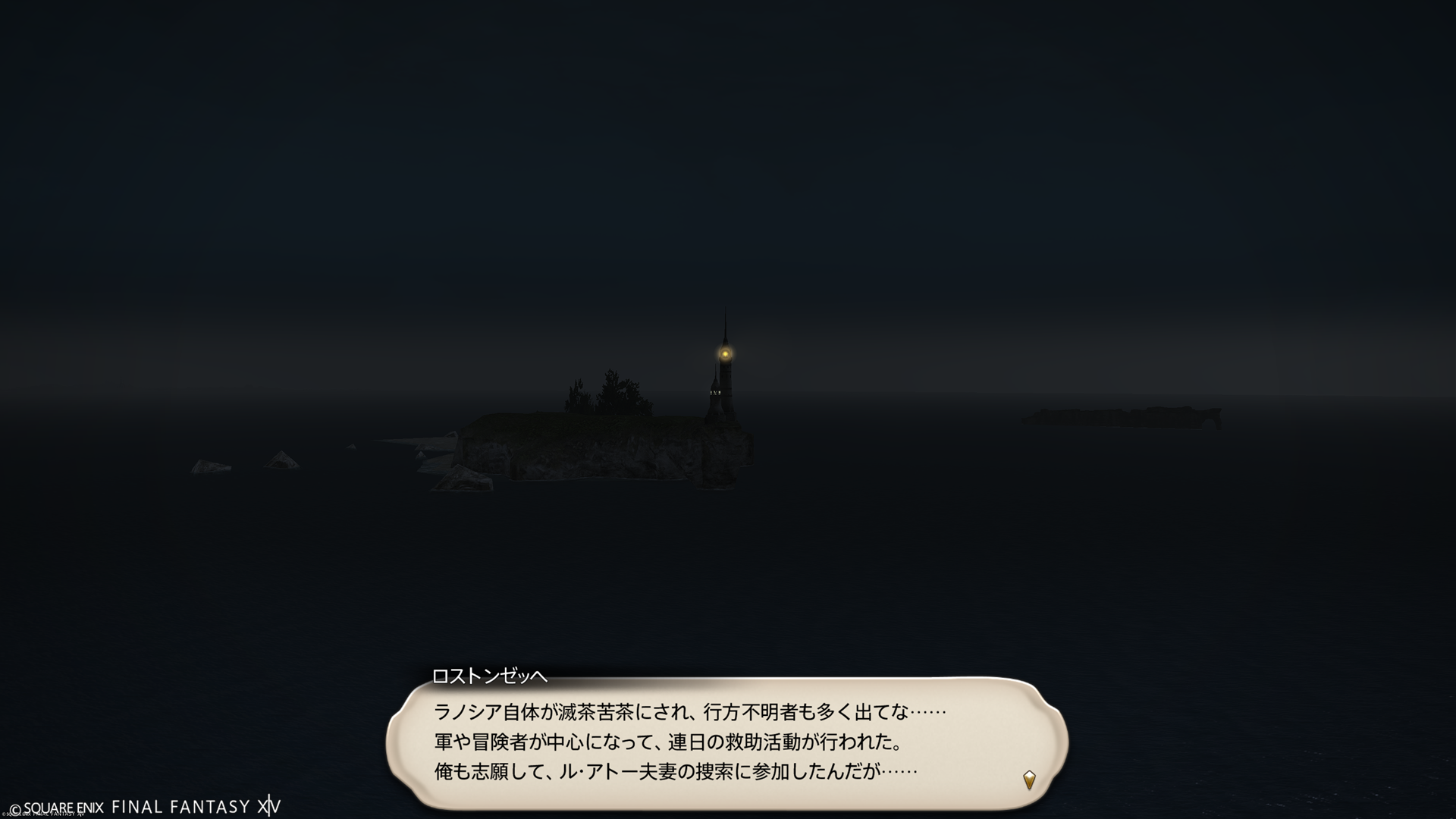Tap ロストンゼッへ's dialogue box to continue
1456x819 pixels.
click(x=726, y=743)
